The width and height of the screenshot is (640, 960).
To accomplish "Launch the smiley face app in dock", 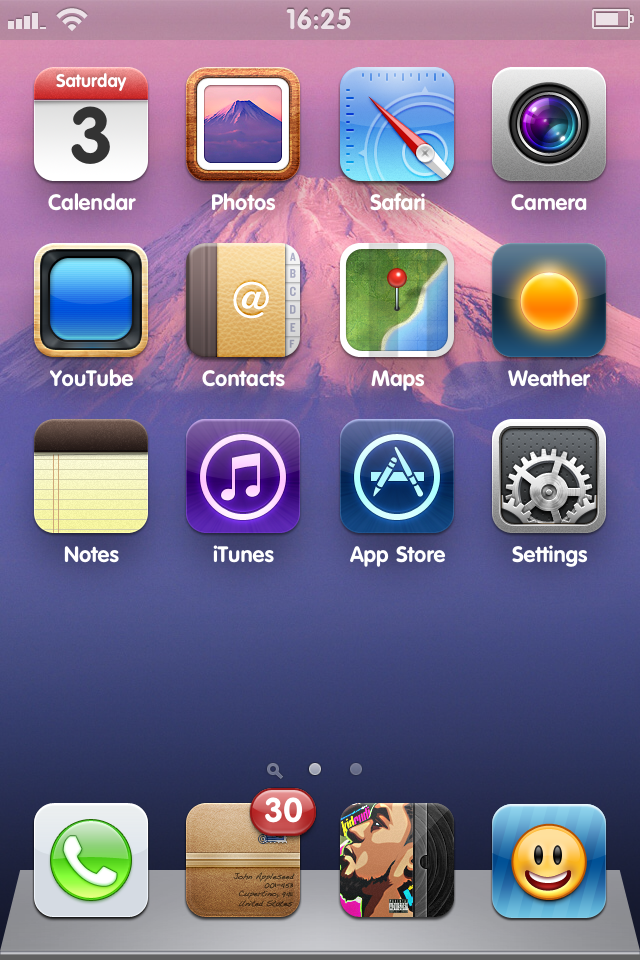I will click(x=549, y=860).
